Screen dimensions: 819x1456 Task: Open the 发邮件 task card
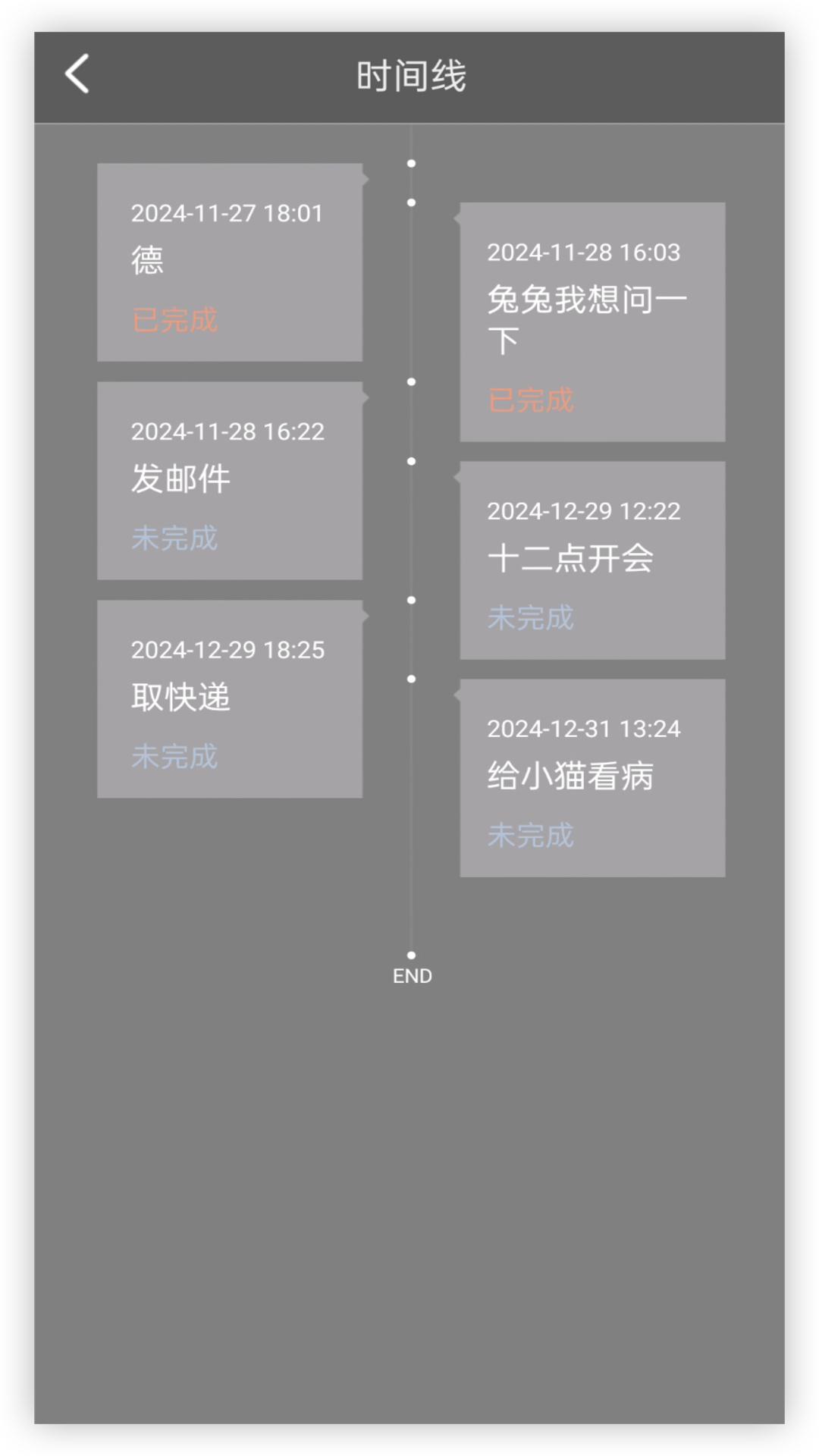pyautogui.click(x=230, y=481)
